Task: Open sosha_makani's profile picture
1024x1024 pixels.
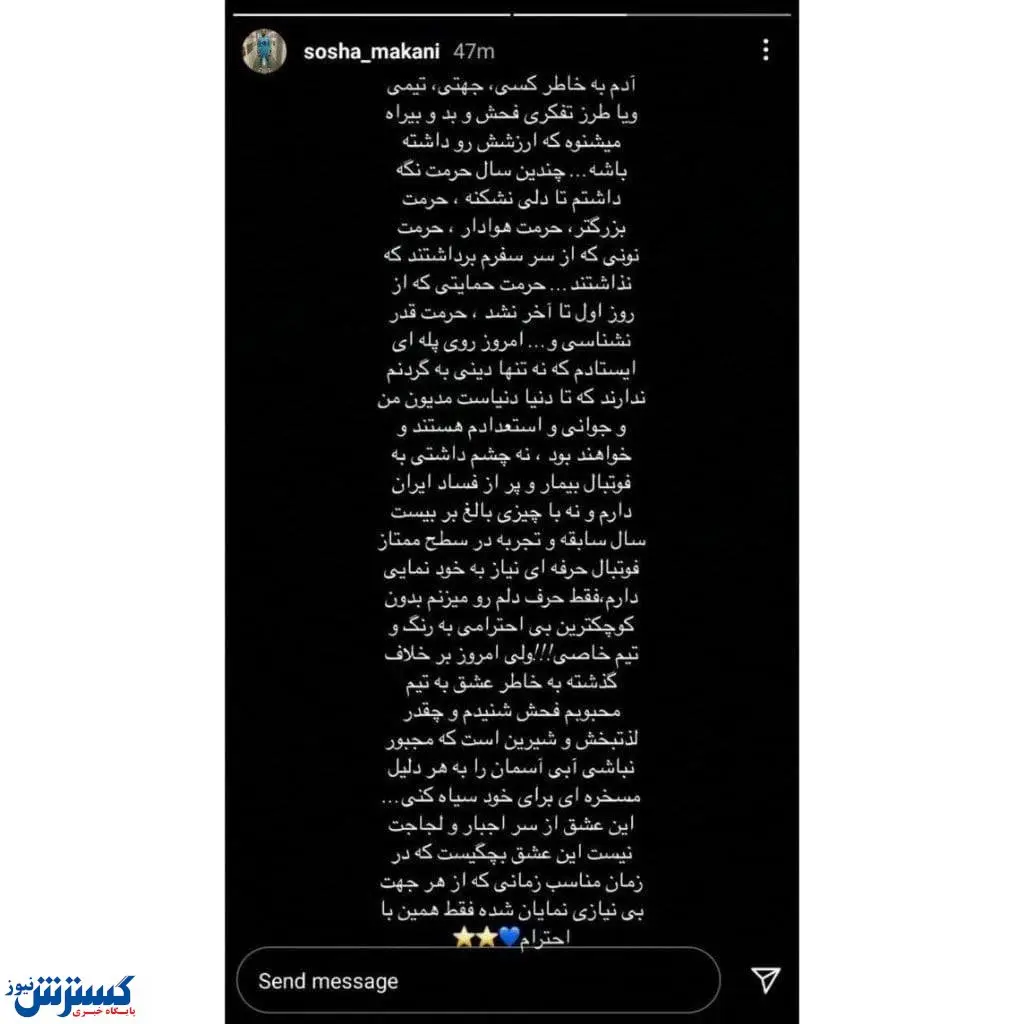Action: pyautogui.click(x=264, y=51)
